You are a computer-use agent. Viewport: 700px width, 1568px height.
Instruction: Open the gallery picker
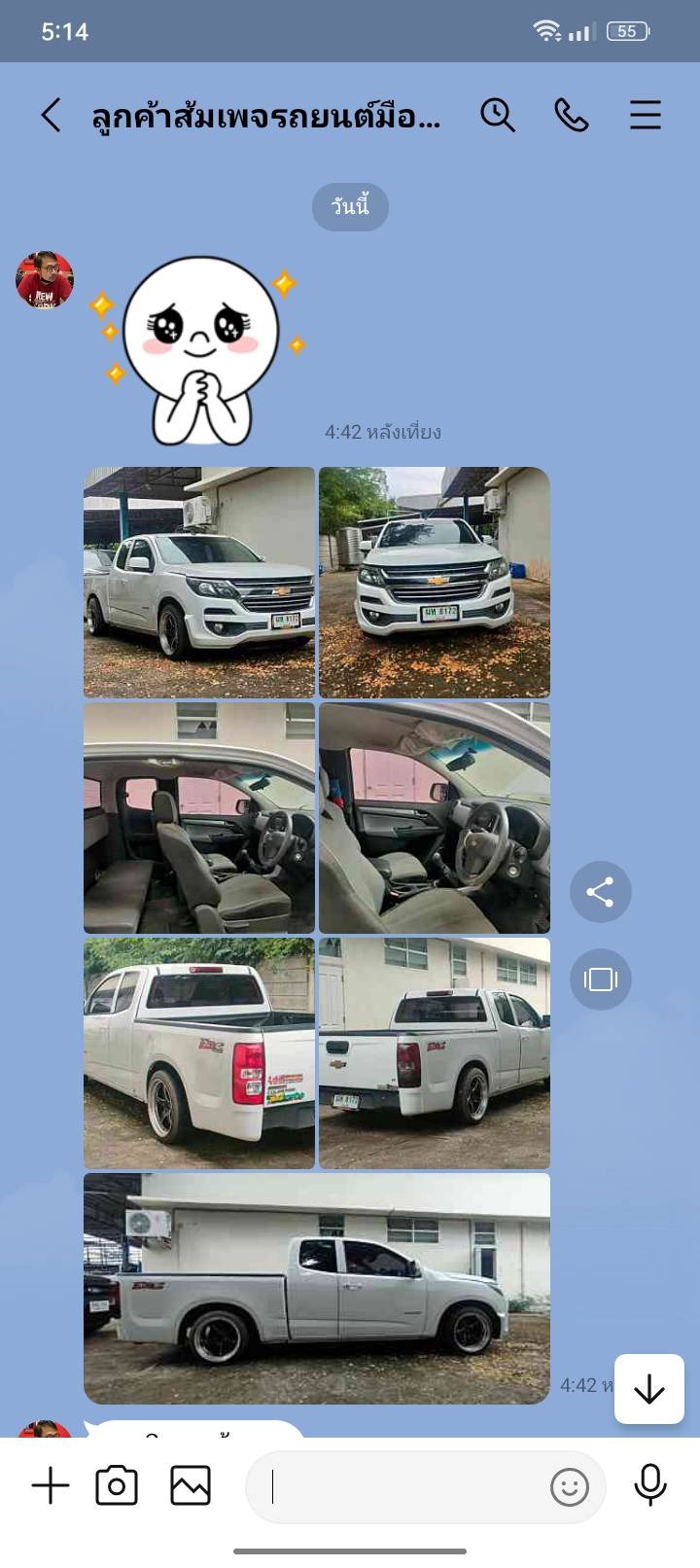pyautogui.click(x=191, y=1486)
